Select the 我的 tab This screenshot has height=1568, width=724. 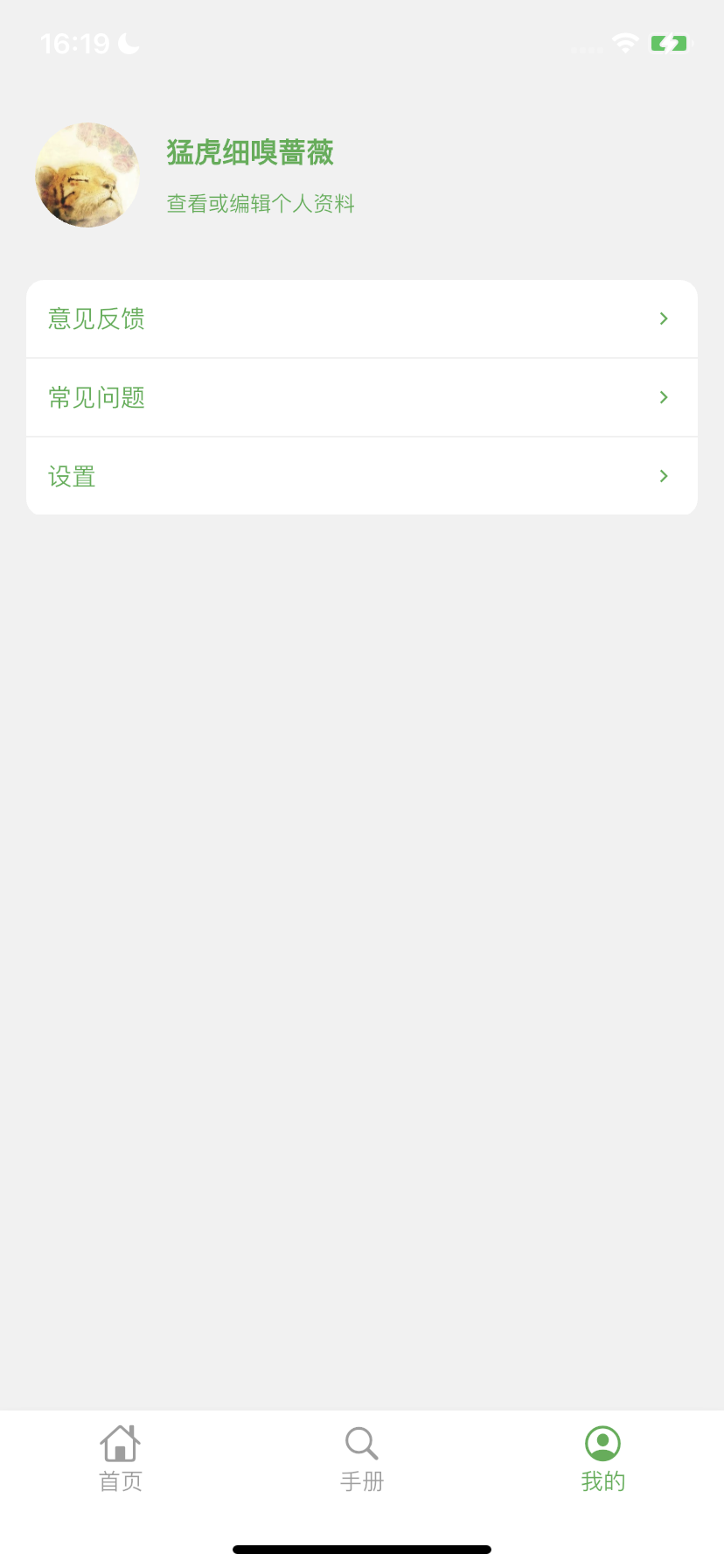tap(603, 1459)
